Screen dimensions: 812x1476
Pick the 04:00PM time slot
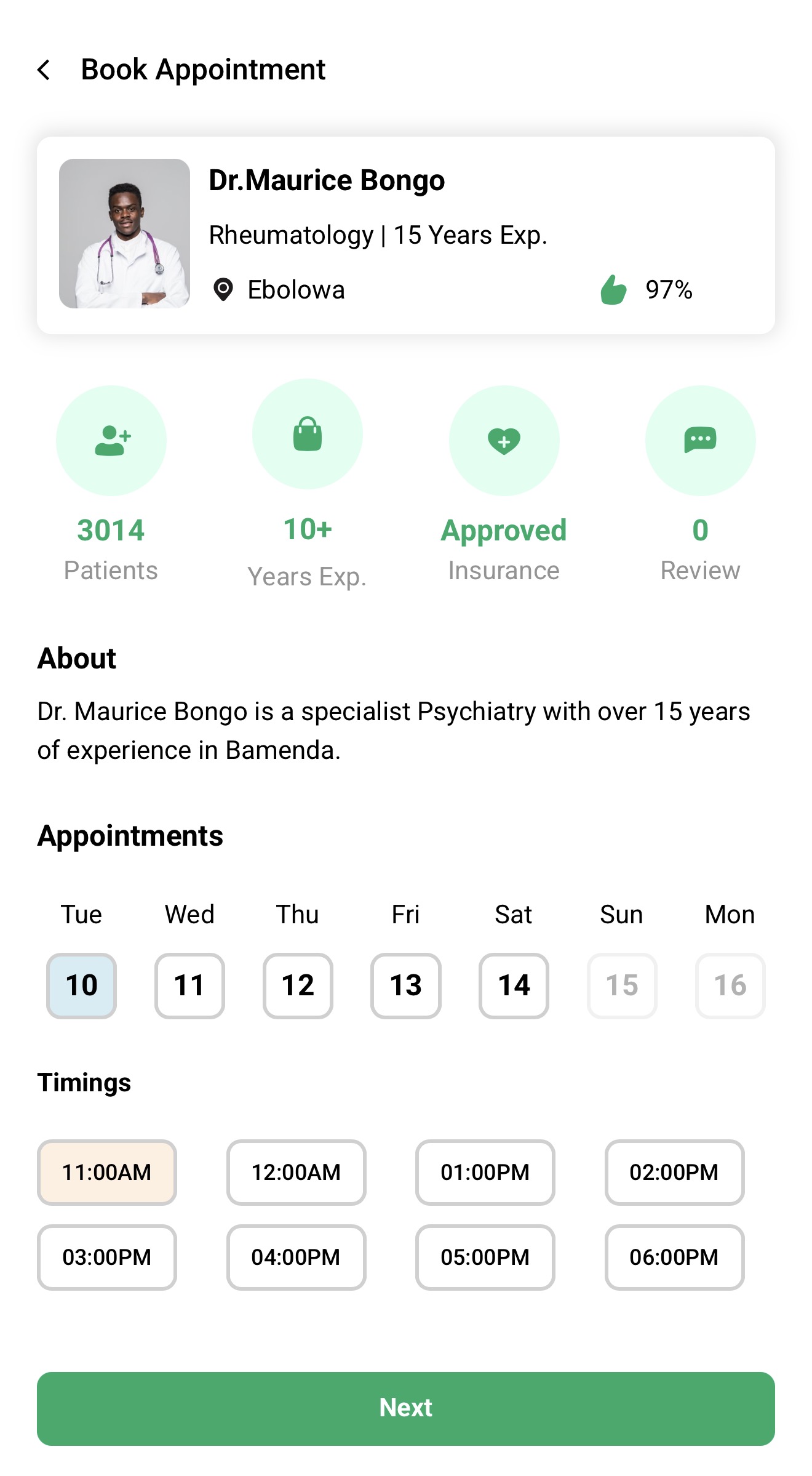pyautogui.click(x=296, y=1257)
